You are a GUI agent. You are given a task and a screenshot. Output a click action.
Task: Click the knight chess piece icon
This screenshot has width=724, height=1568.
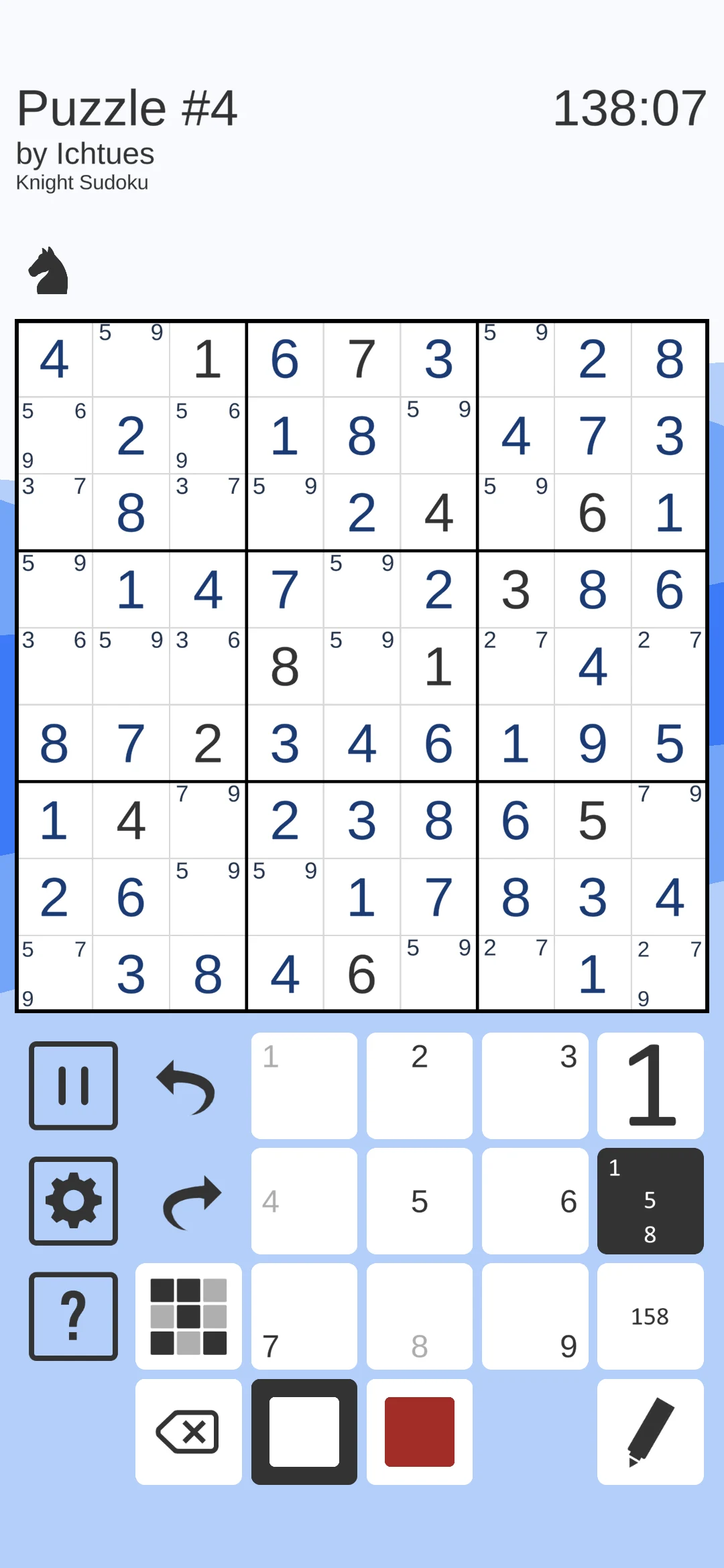[49, 271]
